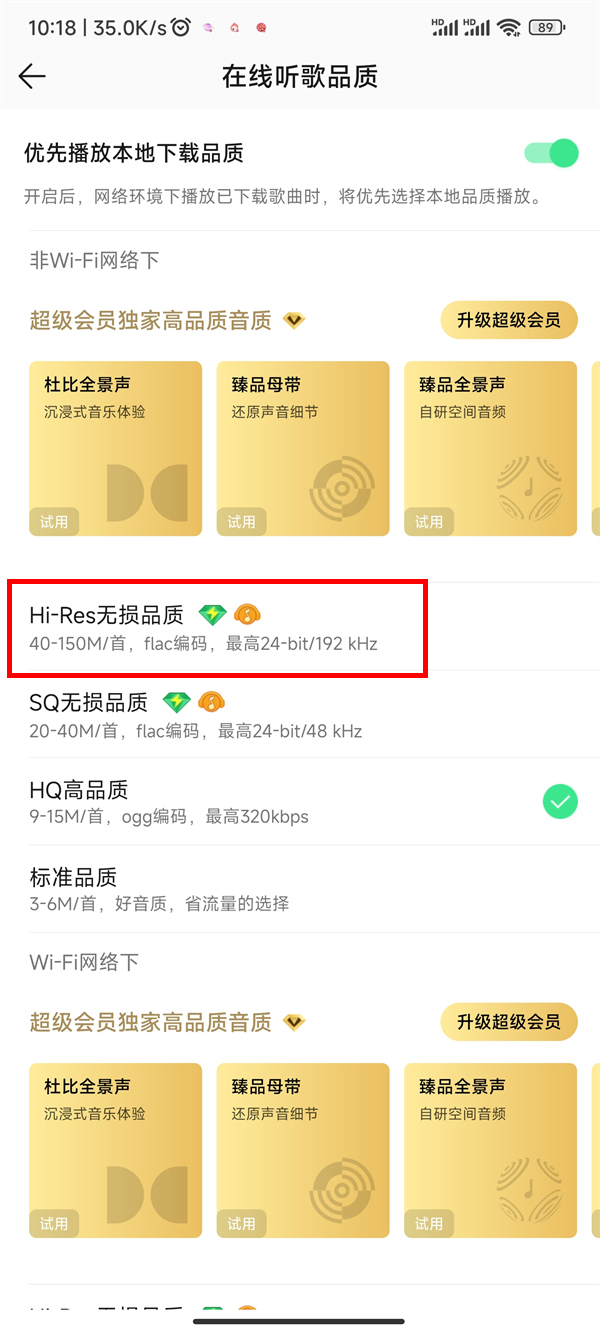
Task: Go back from the 在线听歌品质 page
Action: tap(32, 77)
